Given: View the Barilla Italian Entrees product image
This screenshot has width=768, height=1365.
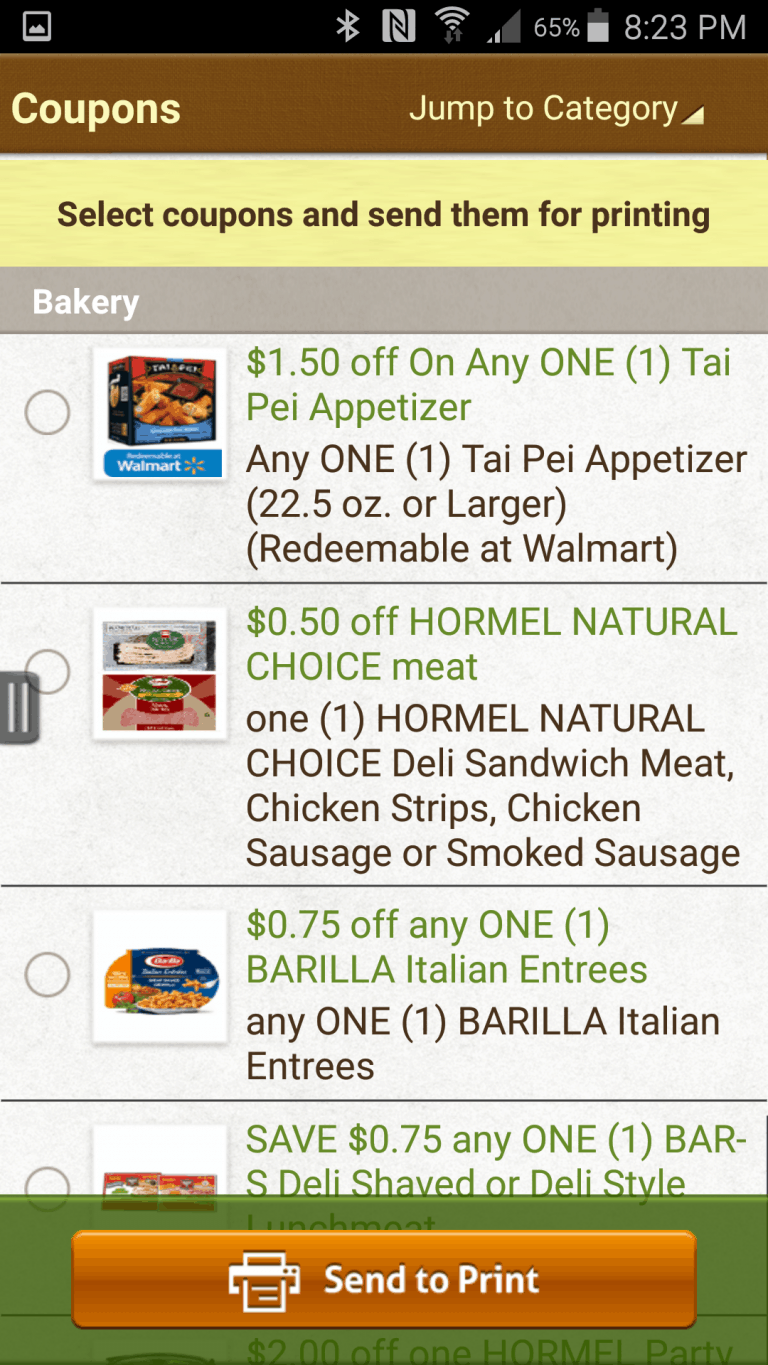Looking at the screenshot, I should coord(161,977).
